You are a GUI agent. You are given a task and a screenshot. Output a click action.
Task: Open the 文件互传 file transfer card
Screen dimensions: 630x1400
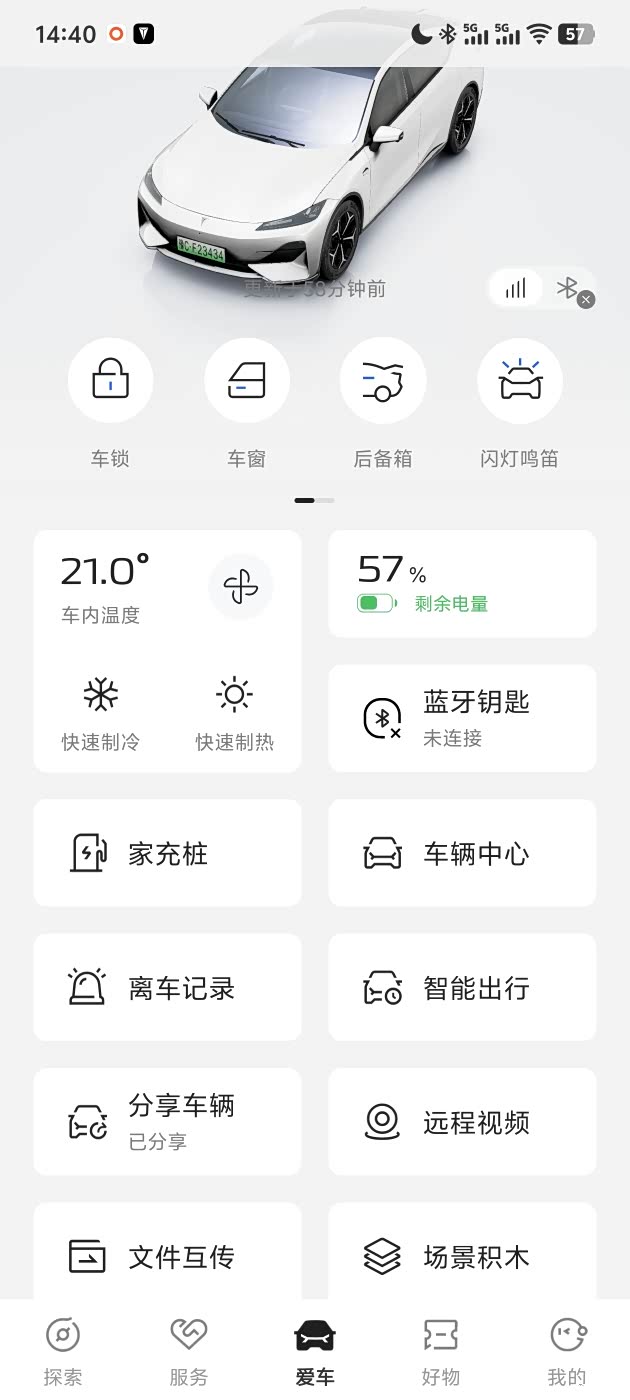click(167, 1255)
